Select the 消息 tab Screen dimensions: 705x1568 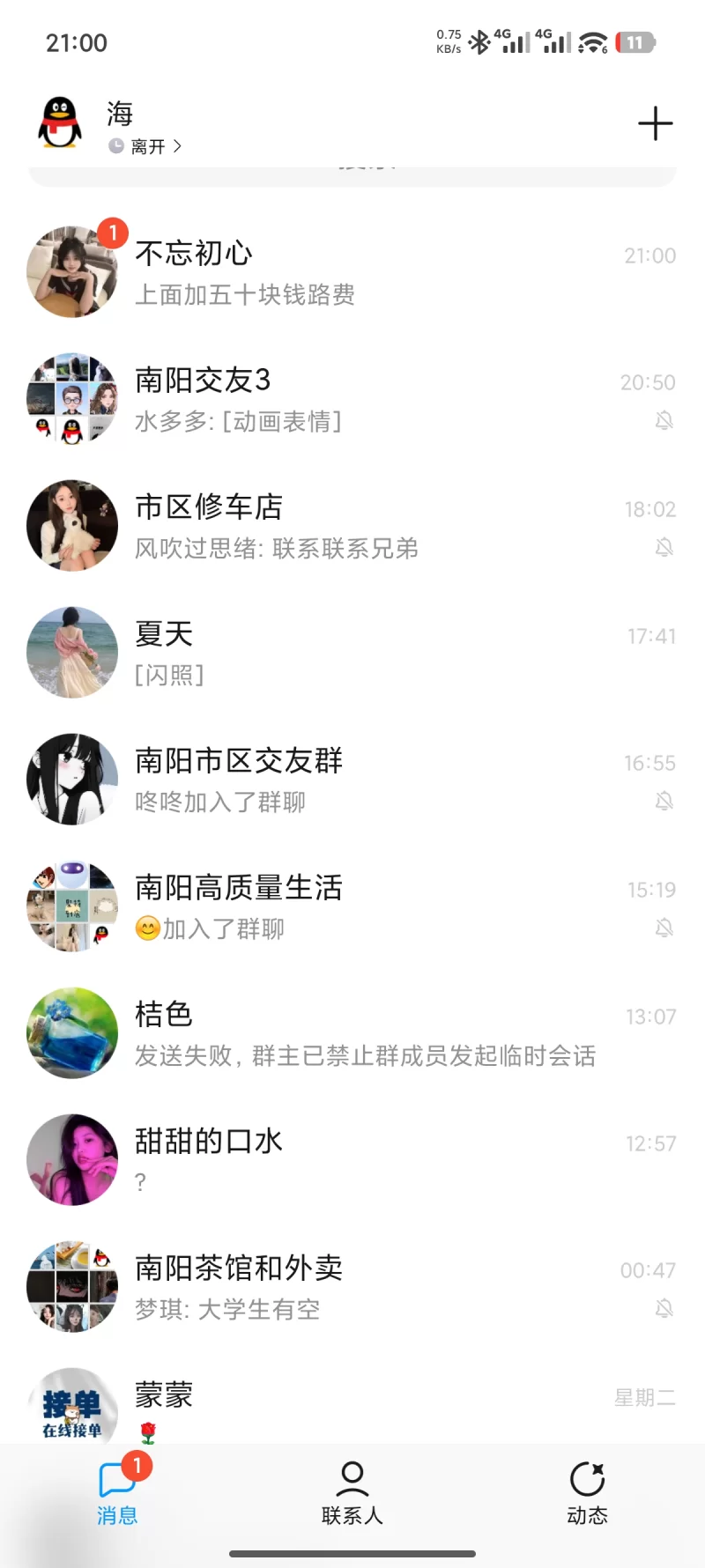(x=117, y=1492)
